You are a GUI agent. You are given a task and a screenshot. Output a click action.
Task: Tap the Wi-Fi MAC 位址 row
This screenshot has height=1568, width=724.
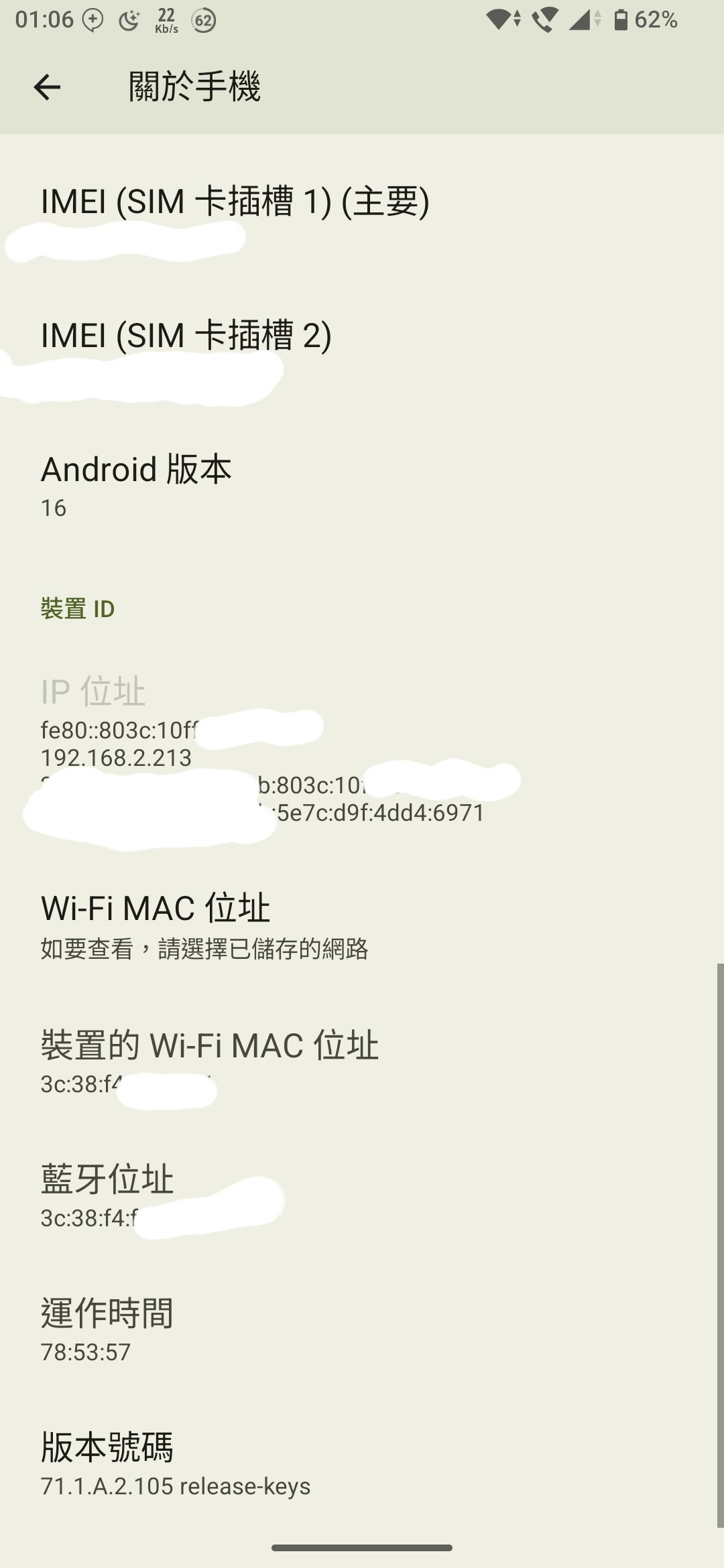click(x=204, y=926)
